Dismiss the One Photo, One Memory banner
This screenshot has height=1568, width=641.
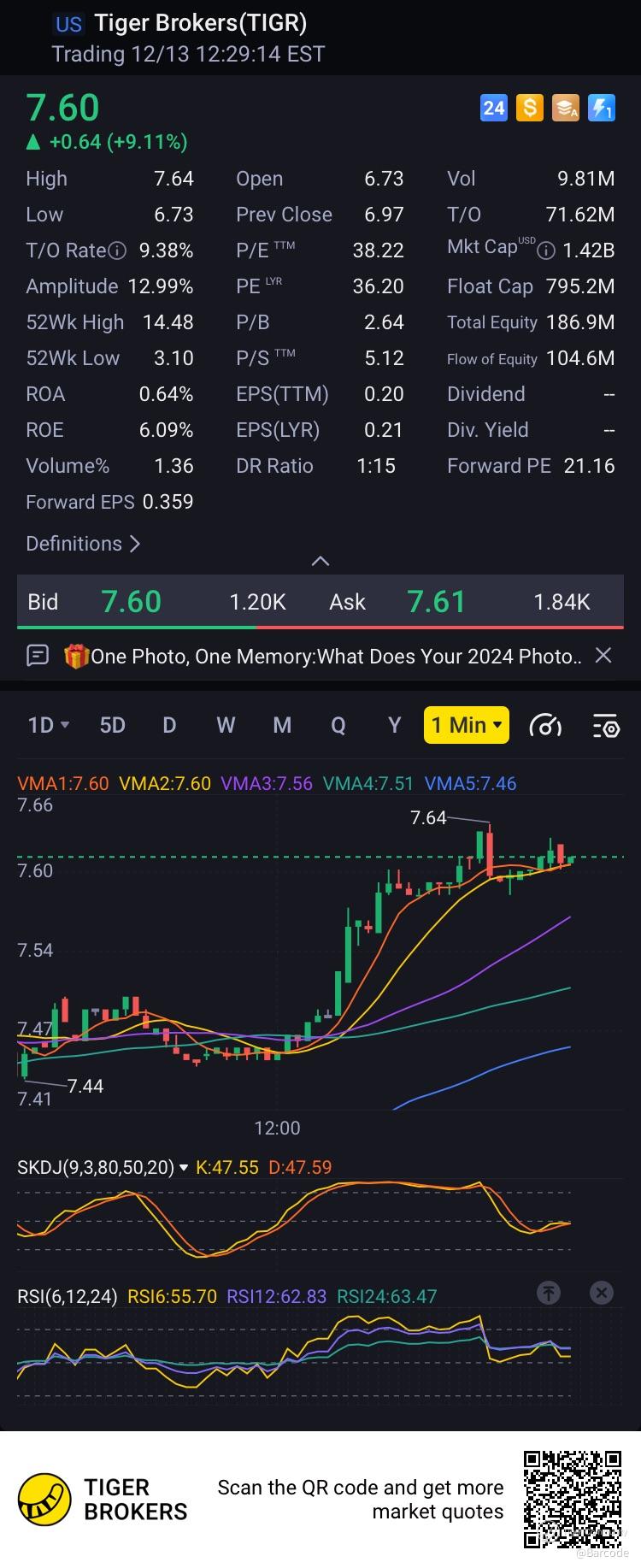pos(603,656)
